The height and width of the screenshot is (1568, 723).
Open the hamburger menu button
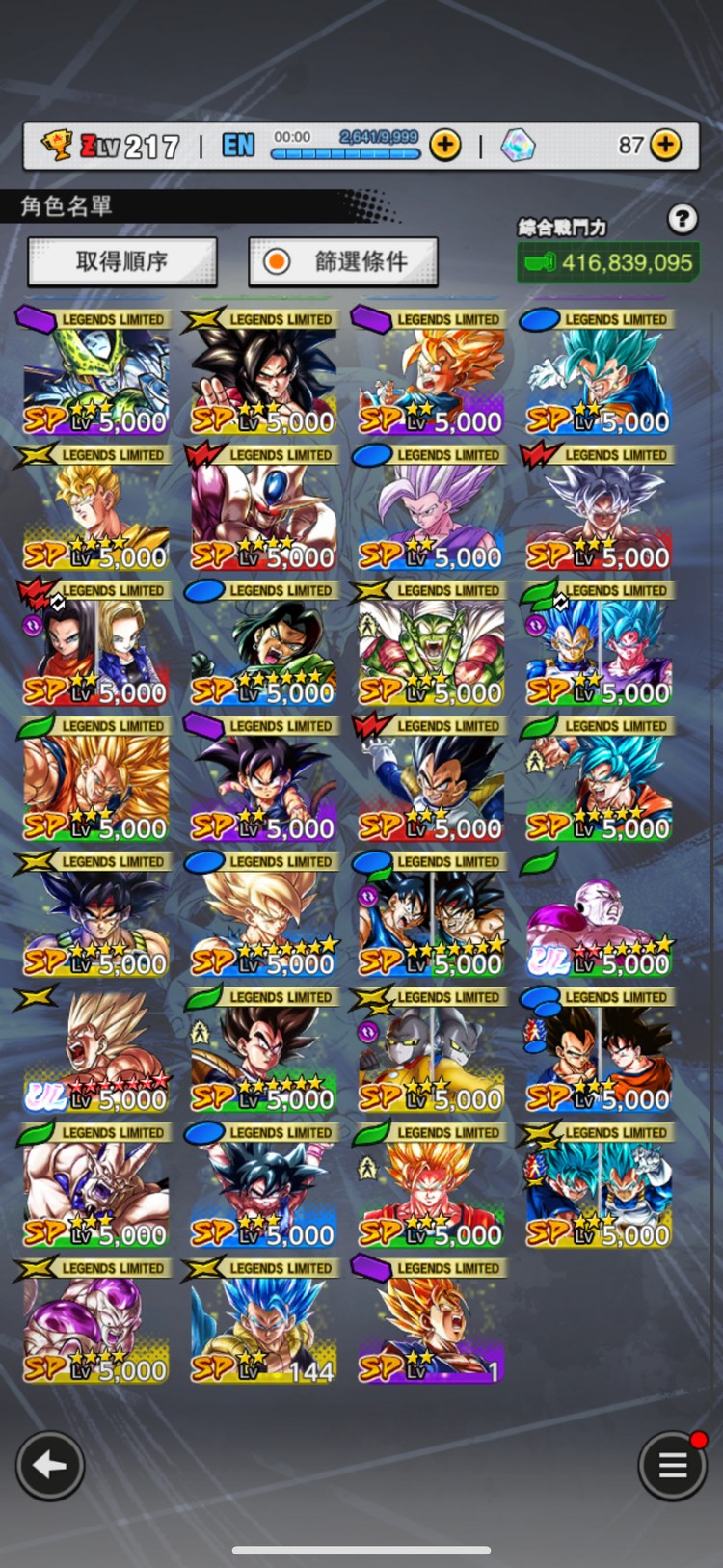pos(673,1466)
